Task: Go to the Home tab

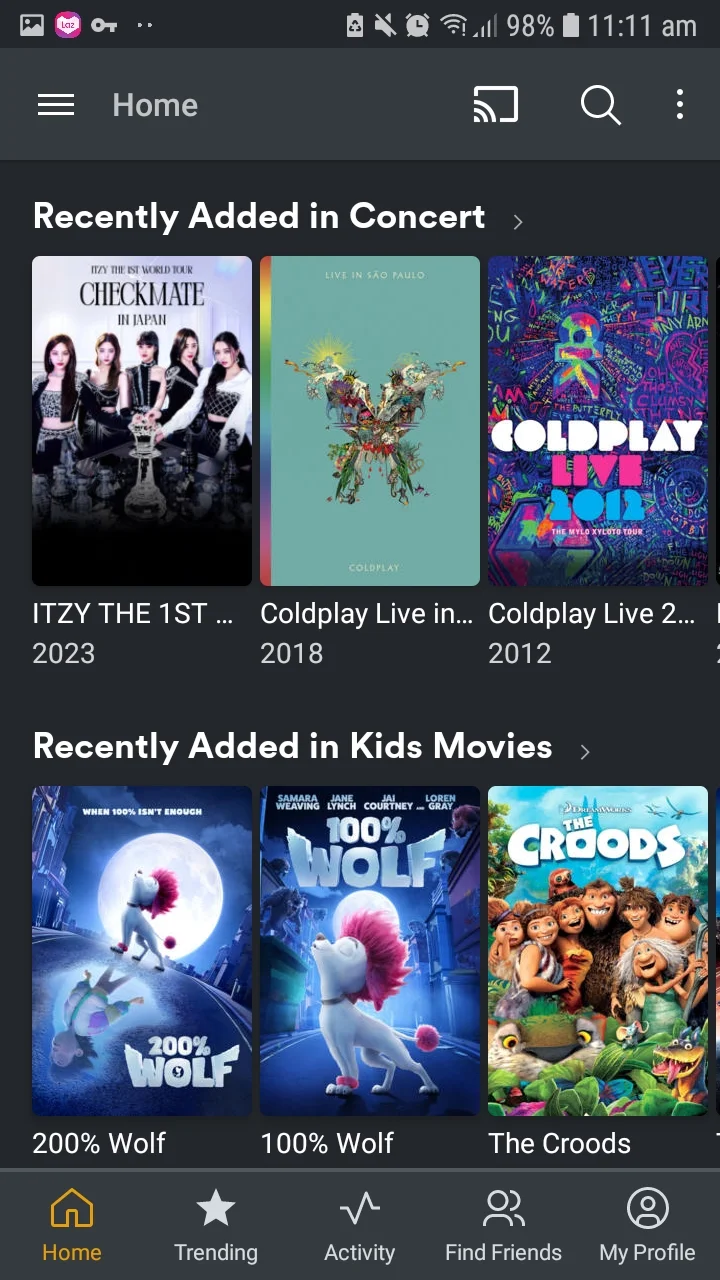Action: coord(72,1226)
